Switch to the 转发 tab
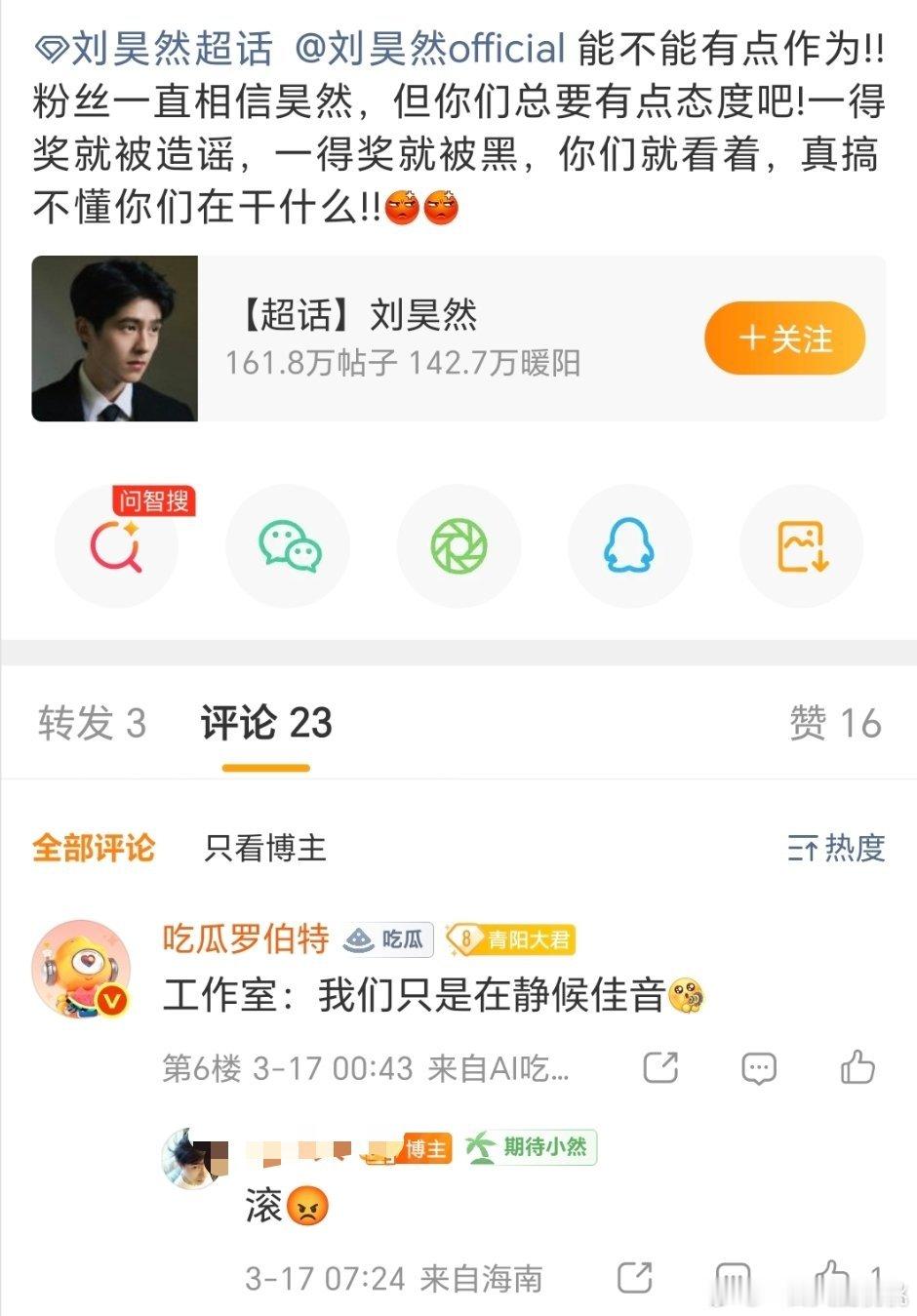The height and width of the screenshot is (1316, 917). coord(90,724)
